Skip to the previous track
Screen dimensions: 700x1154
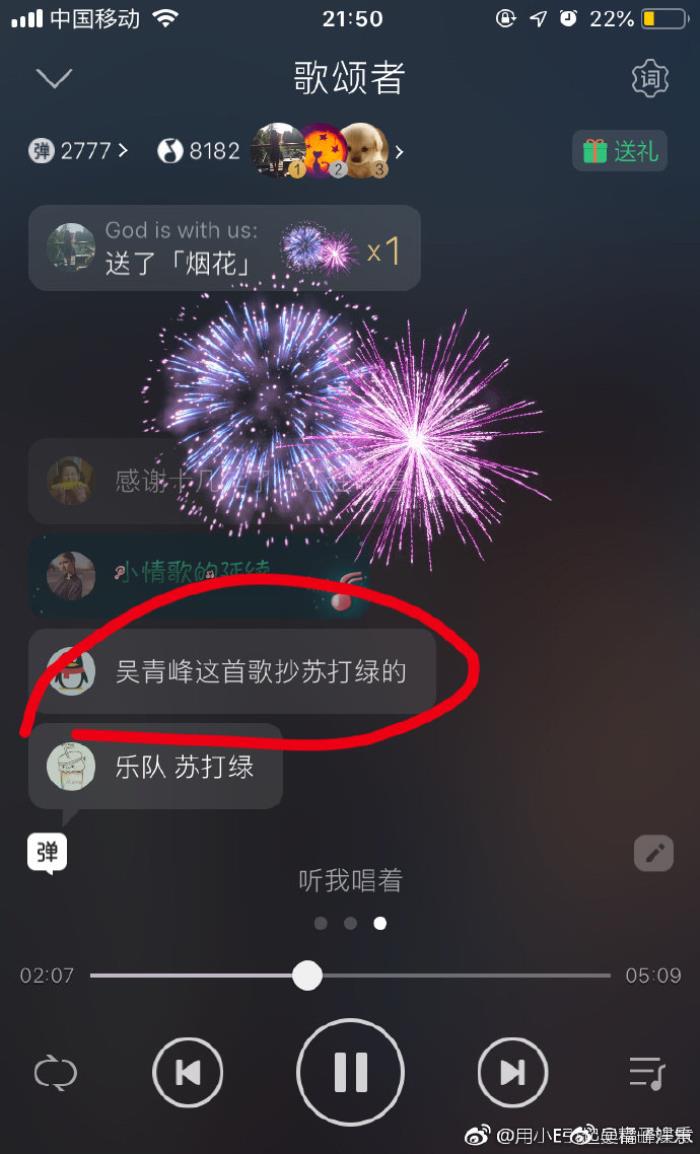click(x=188, y=1073)
